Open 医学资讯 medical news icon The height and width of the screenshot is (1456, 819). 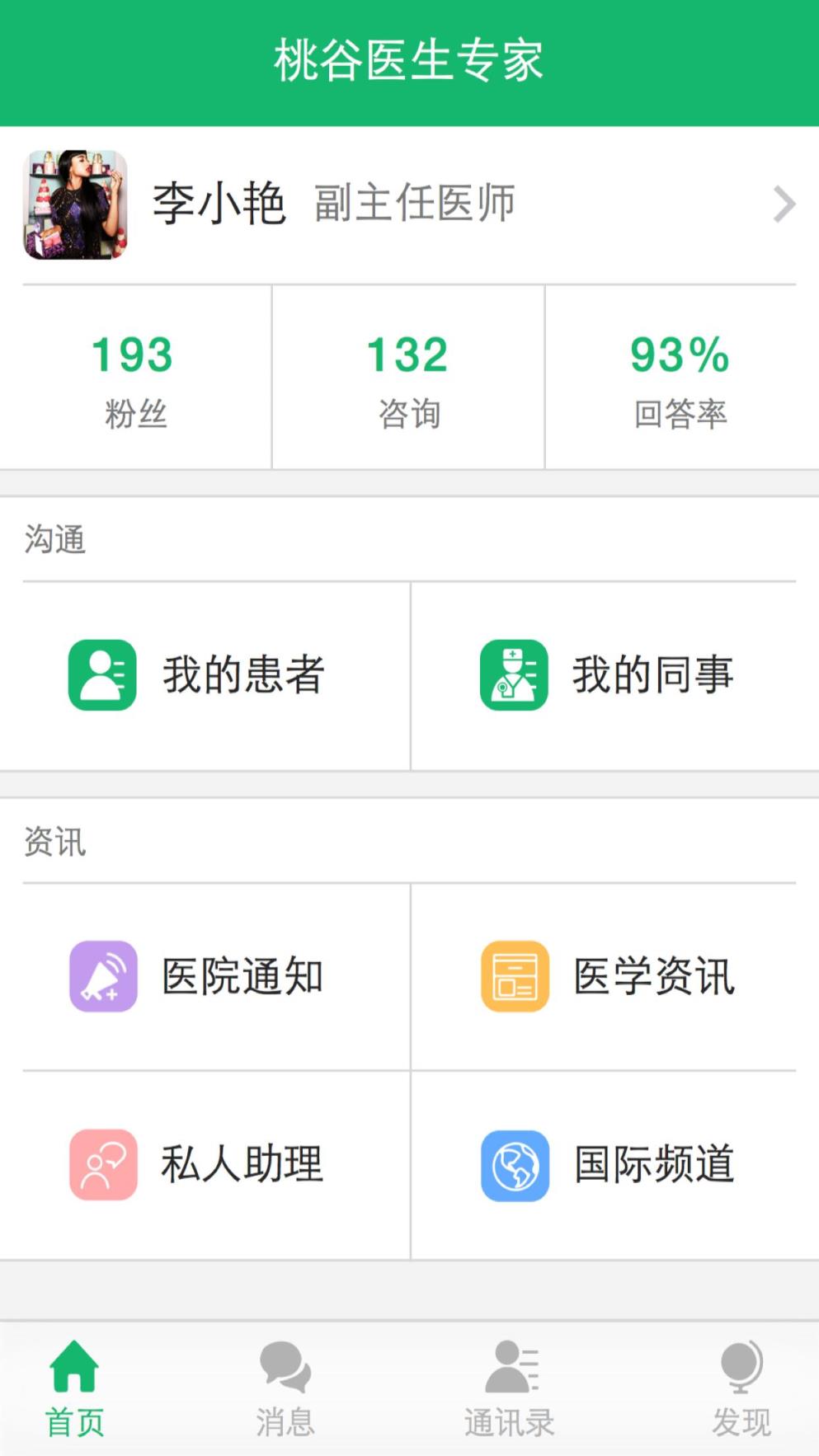pyautogui.click(x=513, y=977)
